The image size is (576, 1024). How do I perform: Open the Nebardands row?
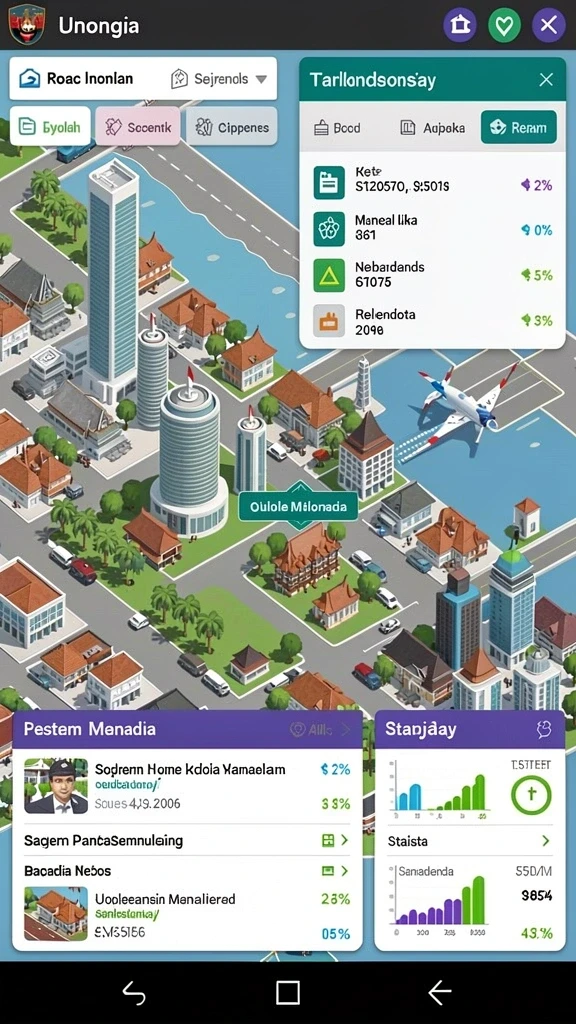[432, 275]
